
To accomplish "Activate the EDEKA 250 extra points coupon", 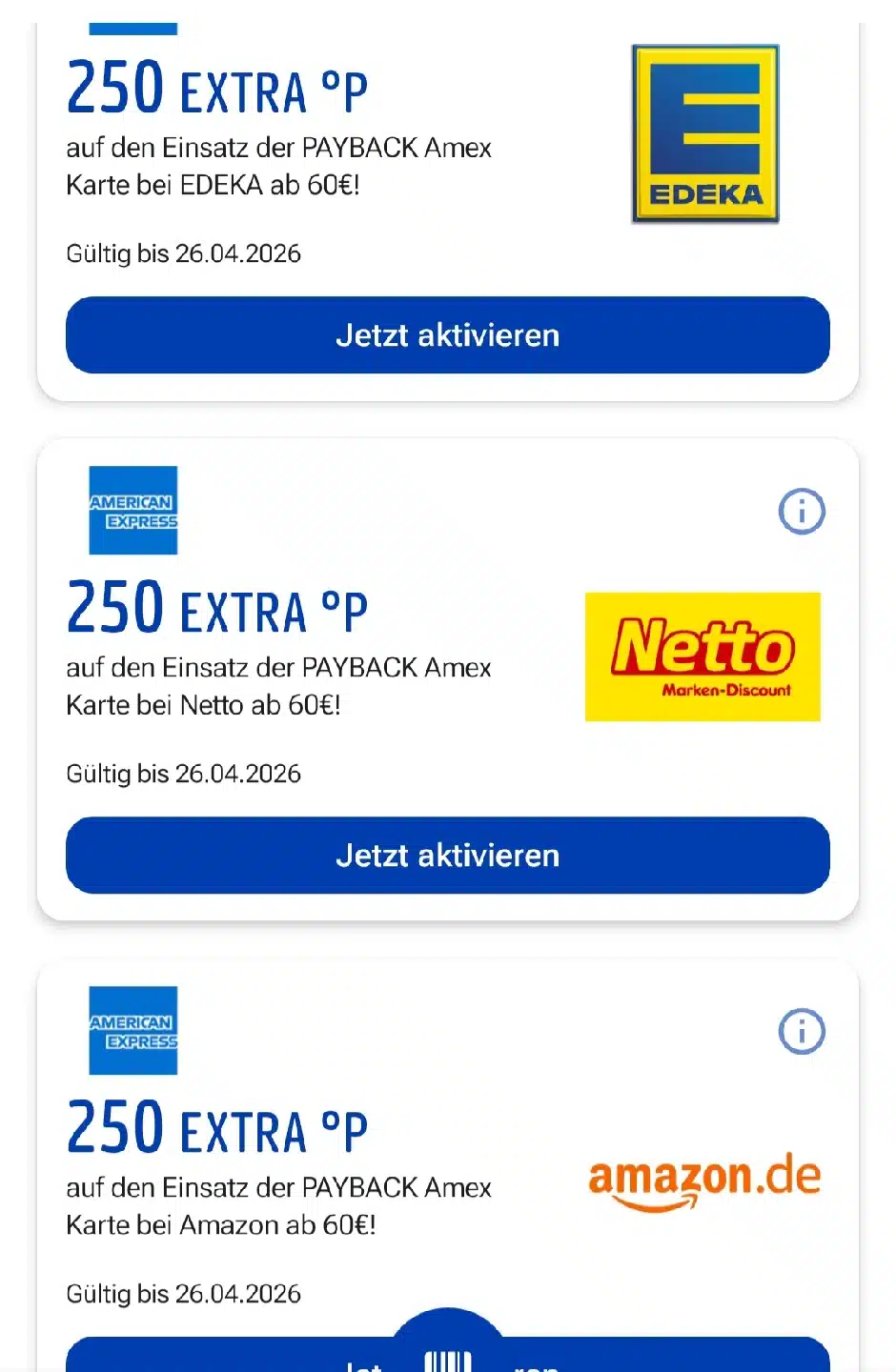I will [x=447, y=335].
